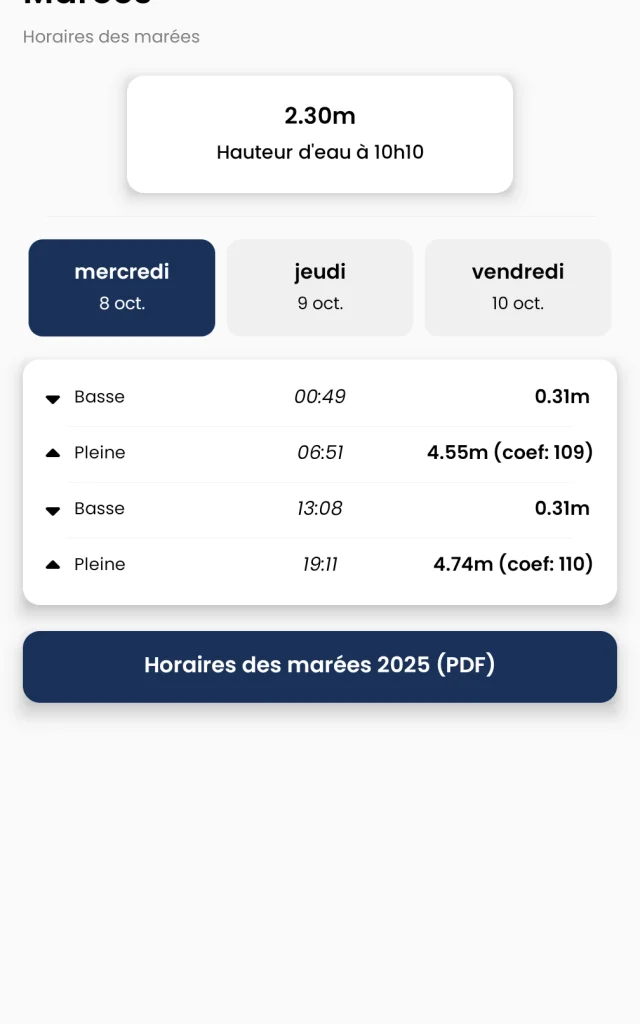
Task: Open Horaires des marées 2025 PDF
Action: (x=319, y=666)
